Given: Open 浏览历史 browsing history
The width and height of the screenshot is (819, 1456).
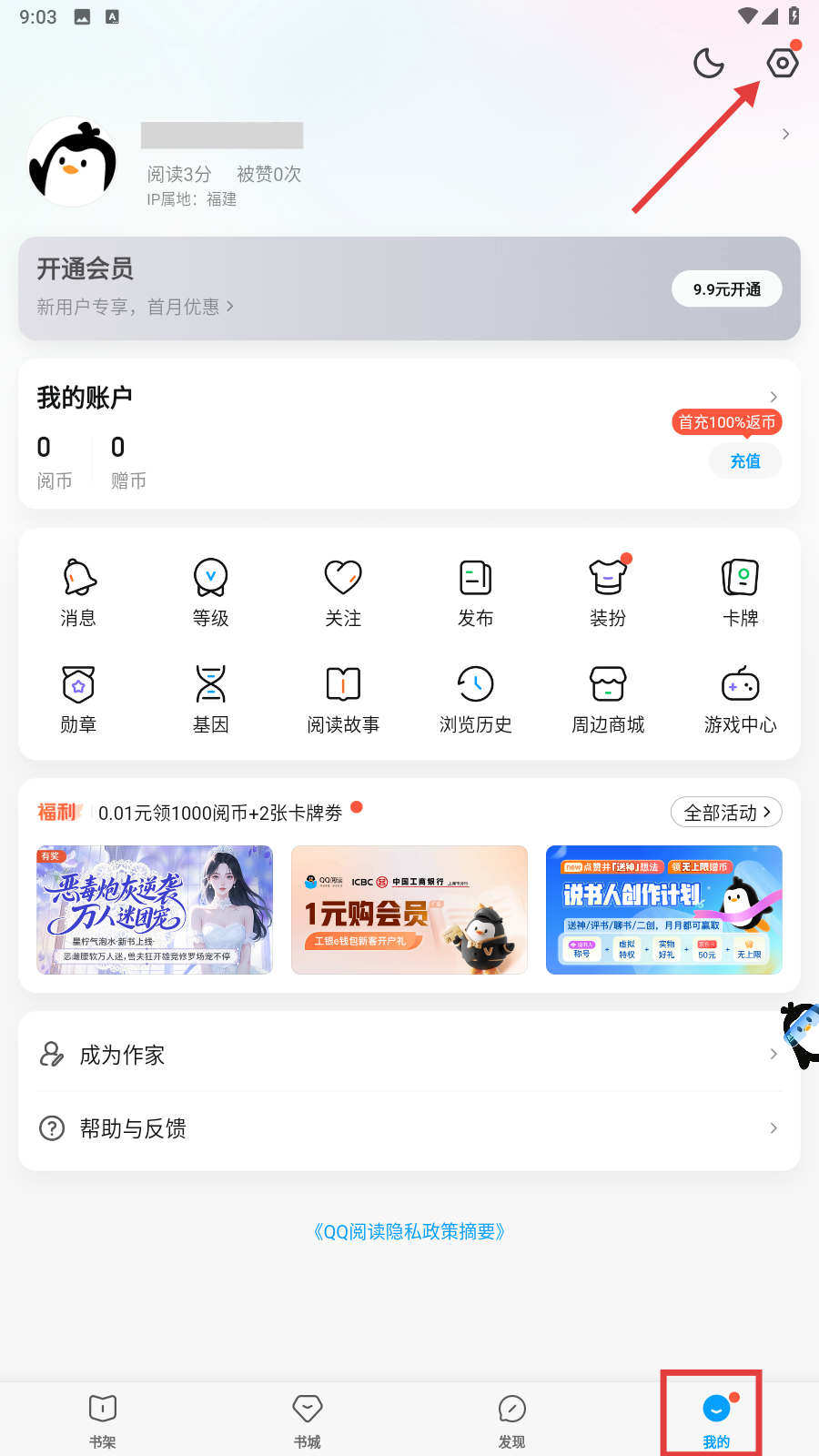Looking at the screenshot, I should tap(475, 698).
